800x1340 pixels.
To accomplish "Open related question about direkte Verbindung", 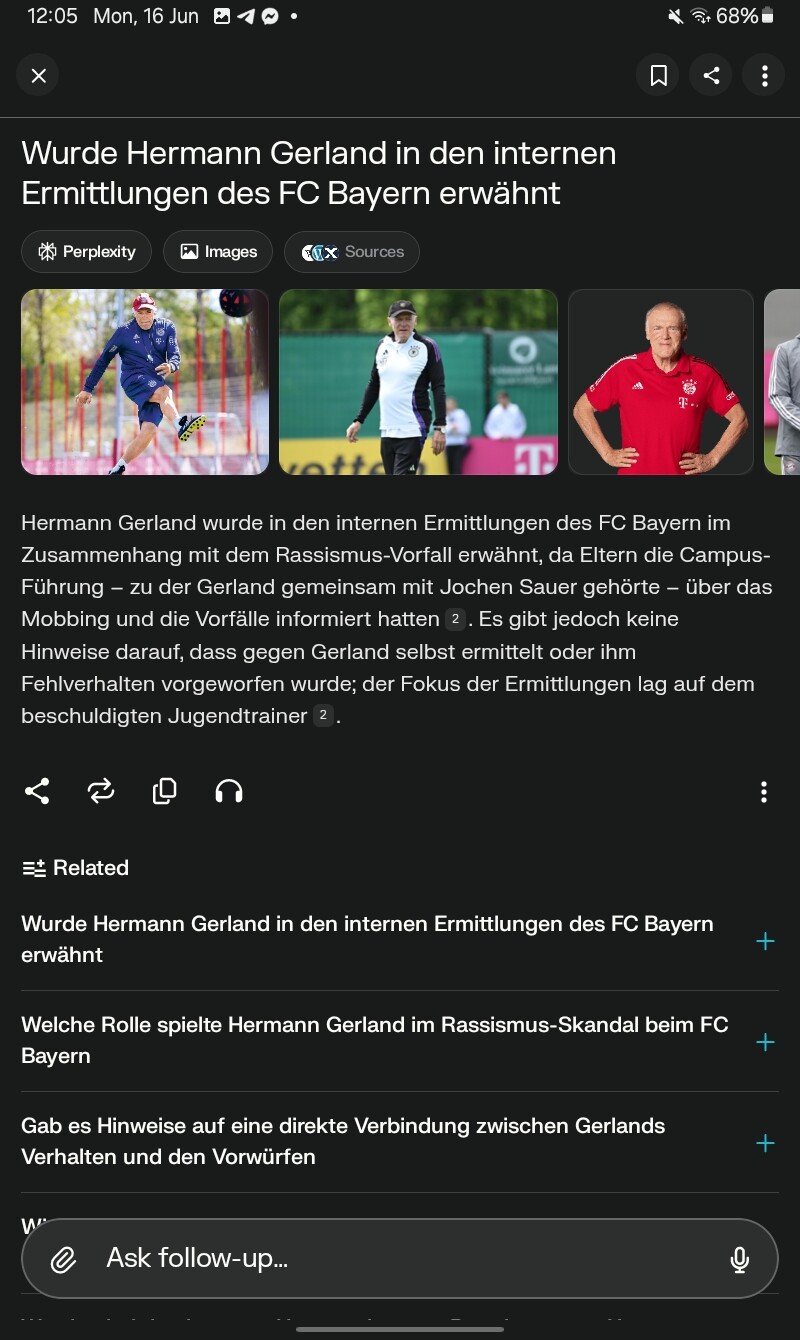I will tap(343, 1142).
